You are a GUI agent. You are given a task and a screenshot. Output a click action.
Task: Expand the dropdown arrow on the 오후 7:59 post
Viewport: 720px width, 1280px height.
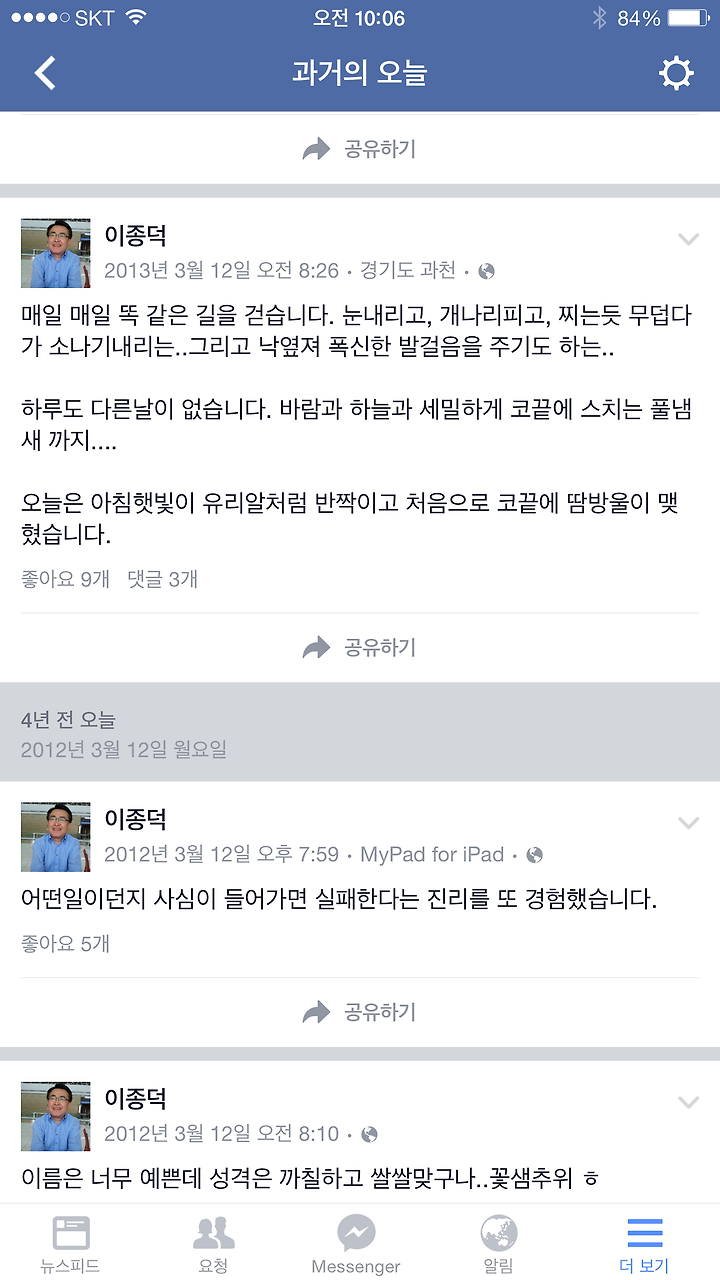(x=688, y=823)
